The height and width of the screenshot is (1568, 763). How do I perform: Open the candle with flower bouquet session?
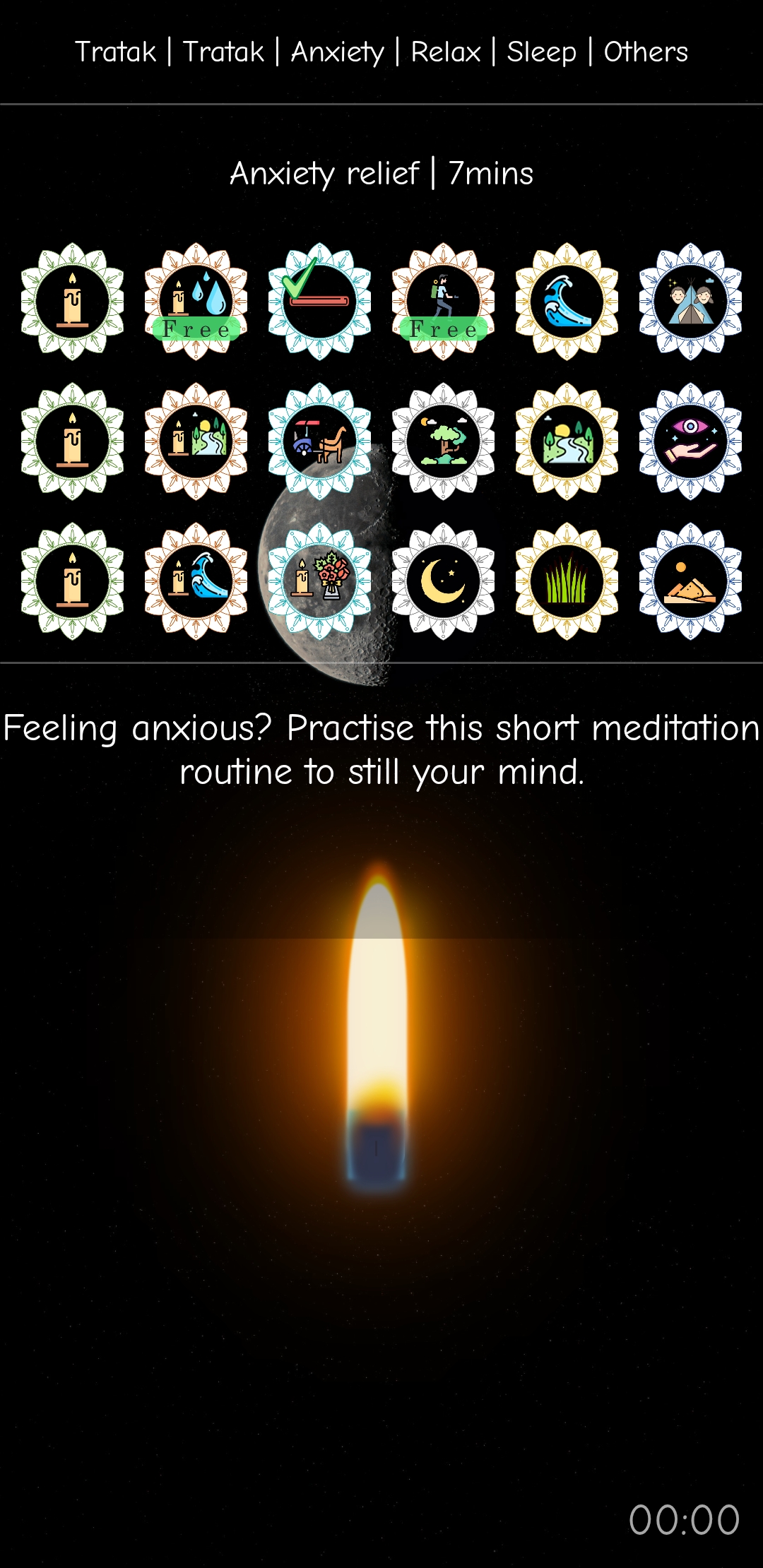point(319,581)
